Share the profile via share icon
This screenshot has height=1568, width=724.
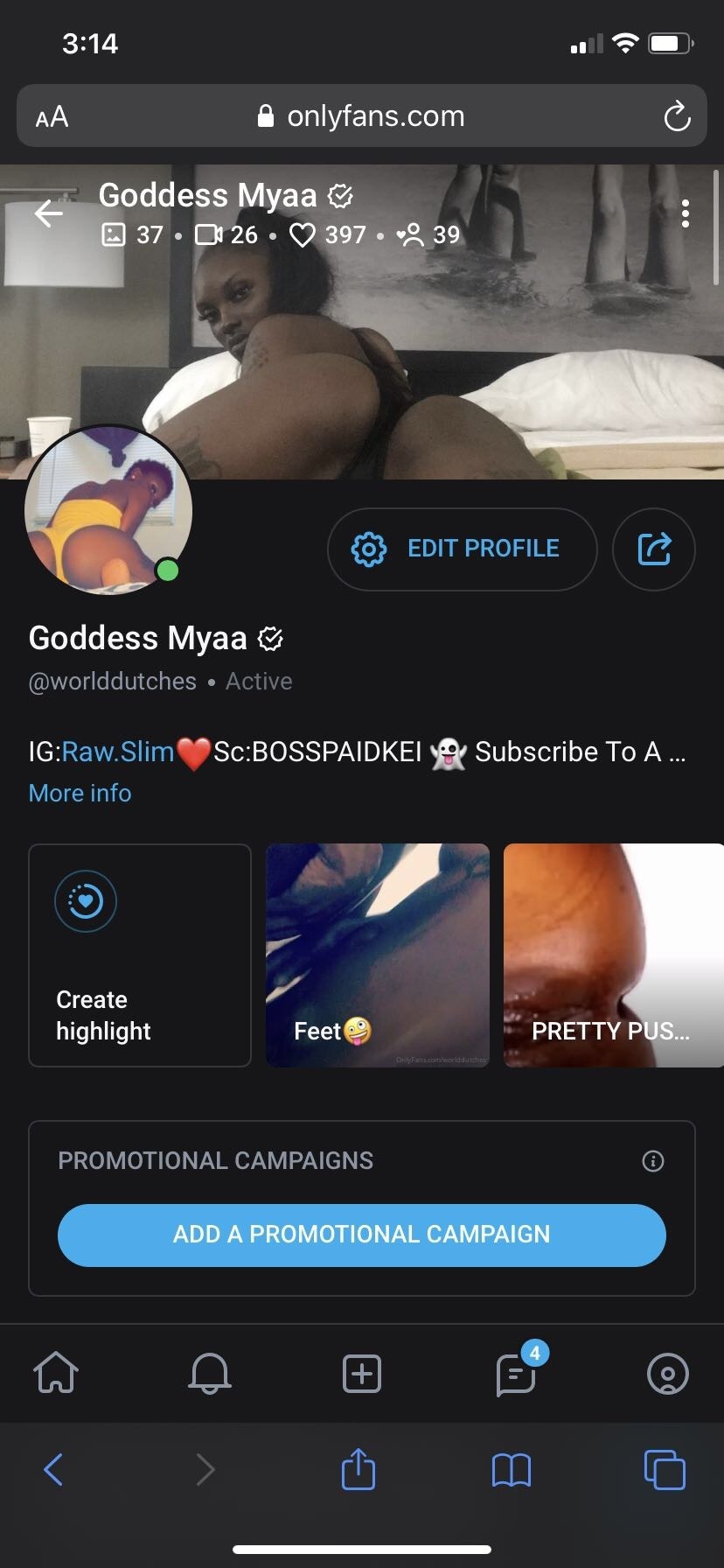pyautogui.click(x=654, y=549)
